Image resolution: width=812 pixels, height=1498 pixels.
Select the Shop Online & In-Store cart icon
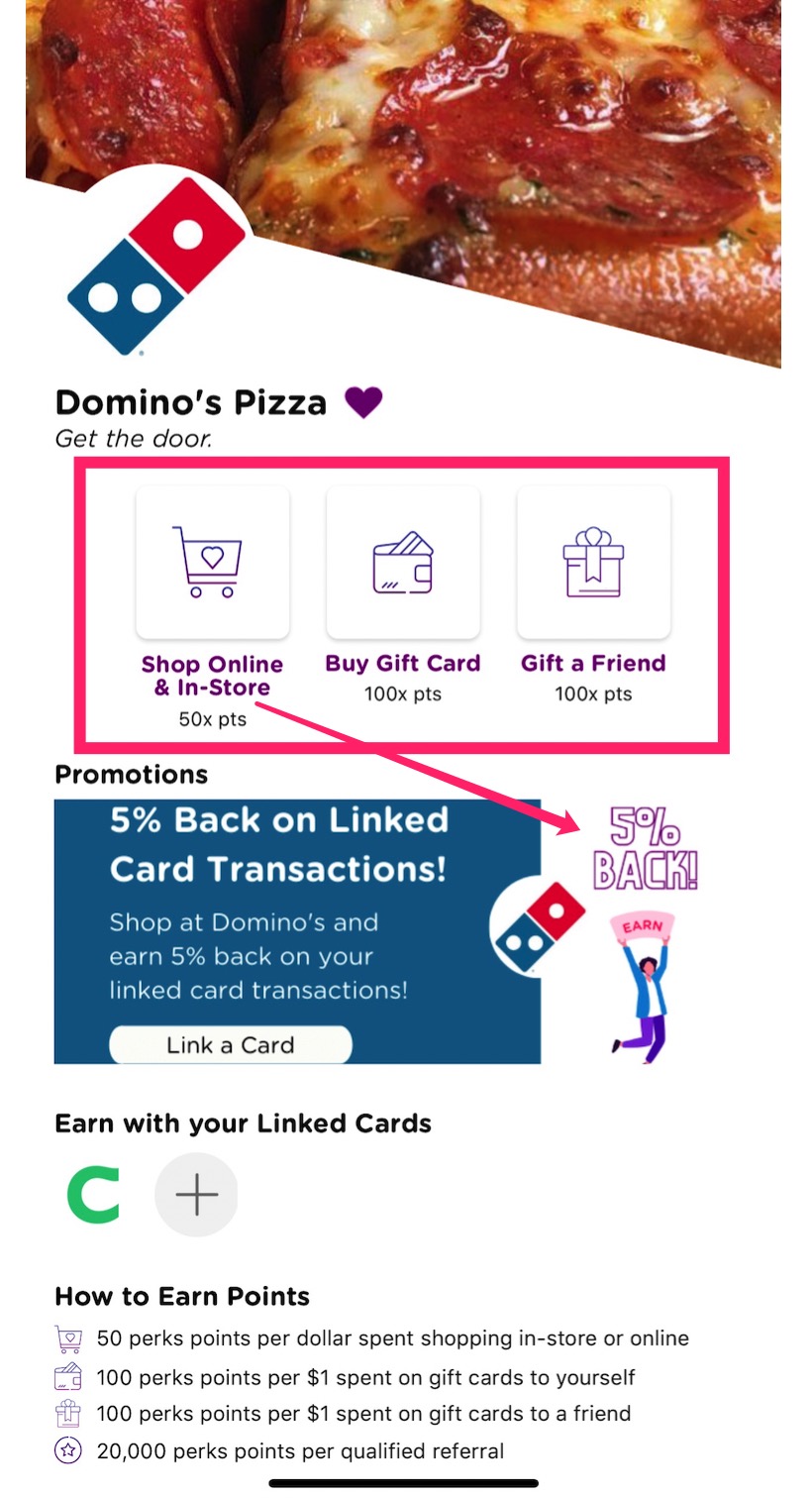tap(212, 563)
